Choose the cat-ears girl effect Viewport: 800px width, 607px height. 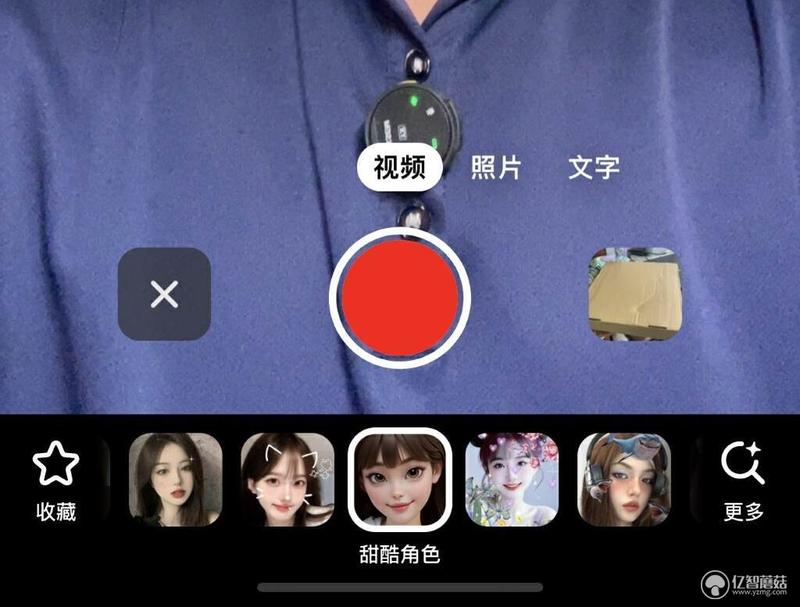point(287,479)
